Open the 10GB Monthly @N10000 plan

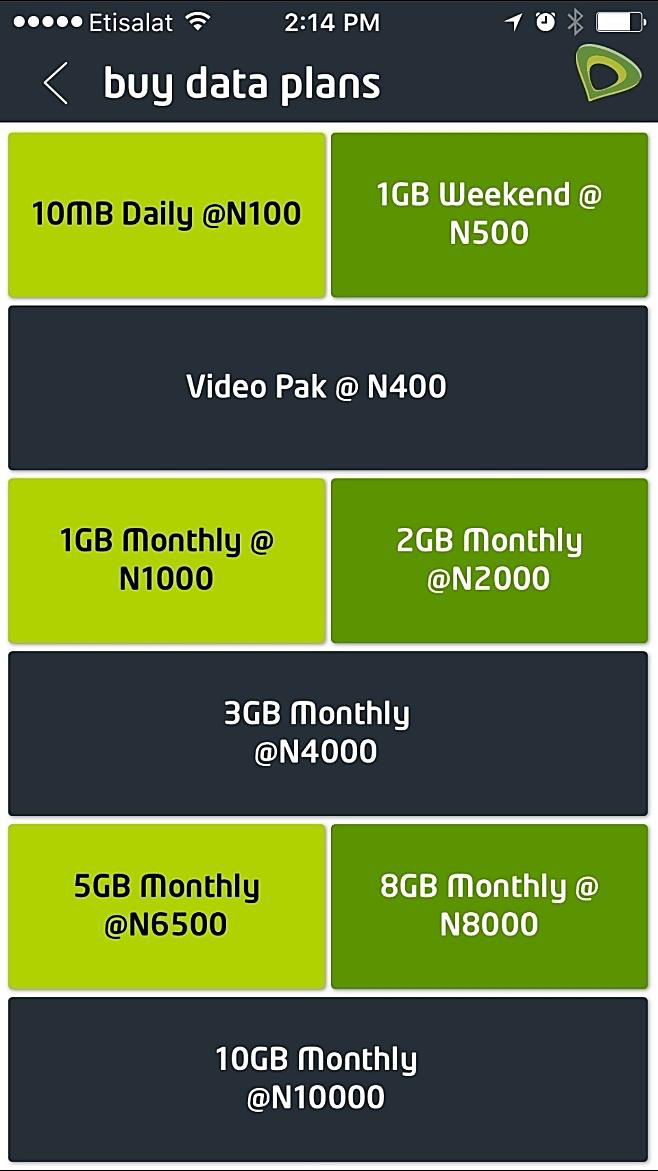328,1079
